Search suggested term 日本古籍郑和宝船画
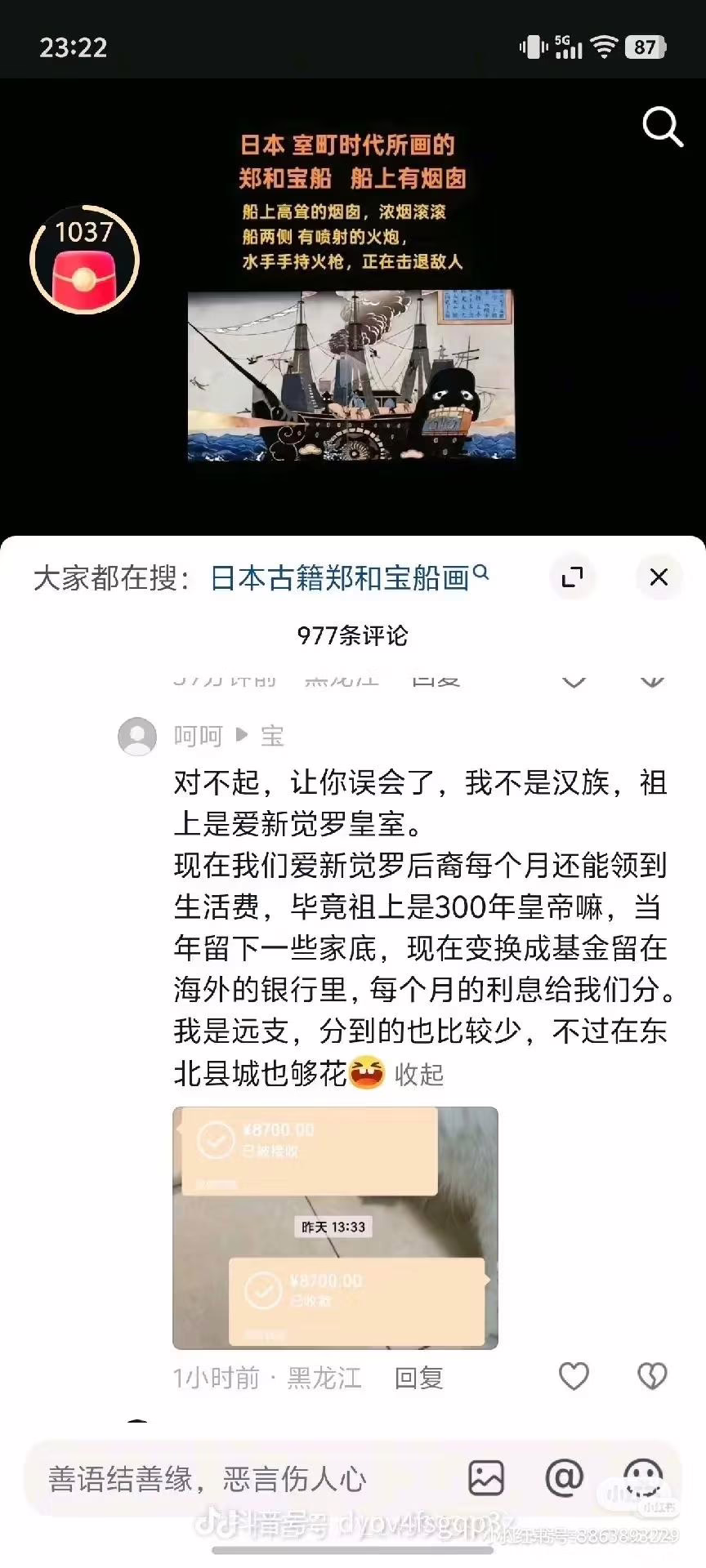Image resolution: width=706 pixels, height=1568 pixels. point(342,578)
